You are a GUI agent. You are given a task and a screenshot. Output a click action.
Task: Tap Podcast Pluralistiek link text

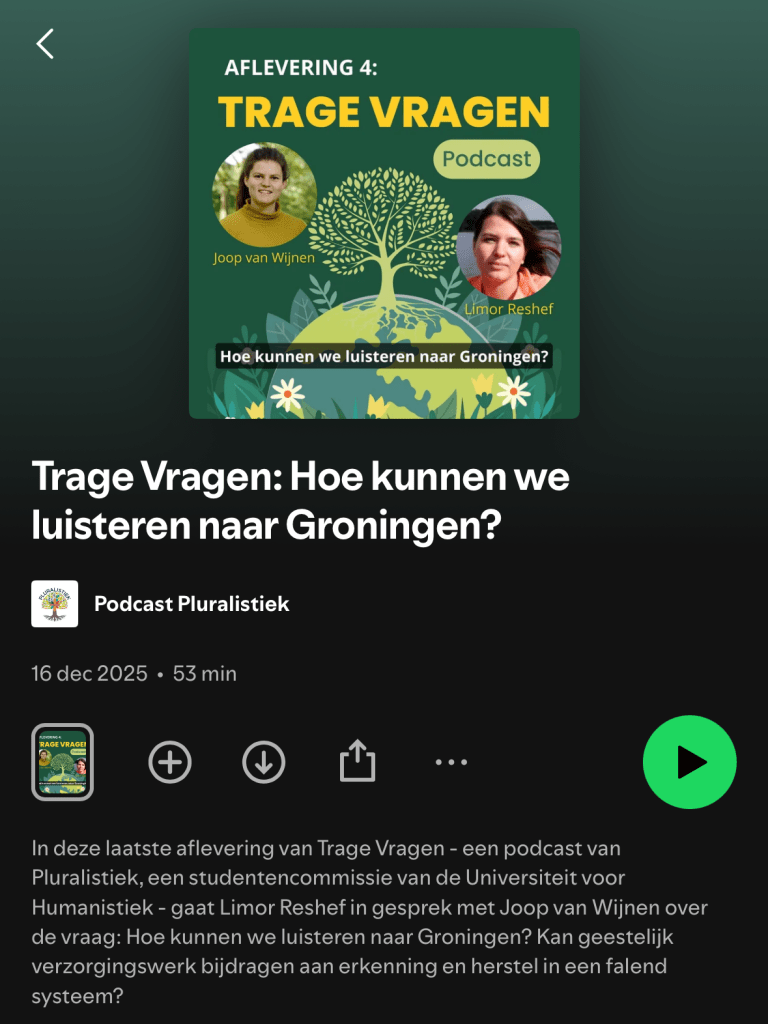point(192,604)
